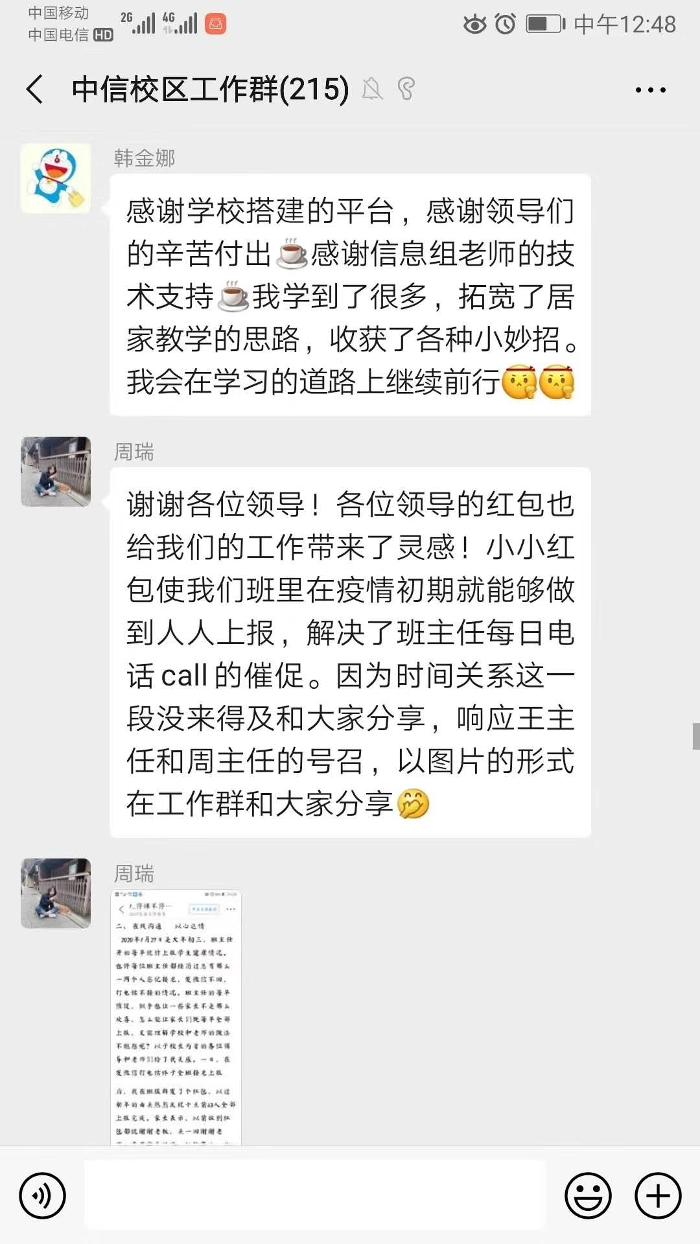Open 周瑞's avatar beside the text message

point(56,471)
